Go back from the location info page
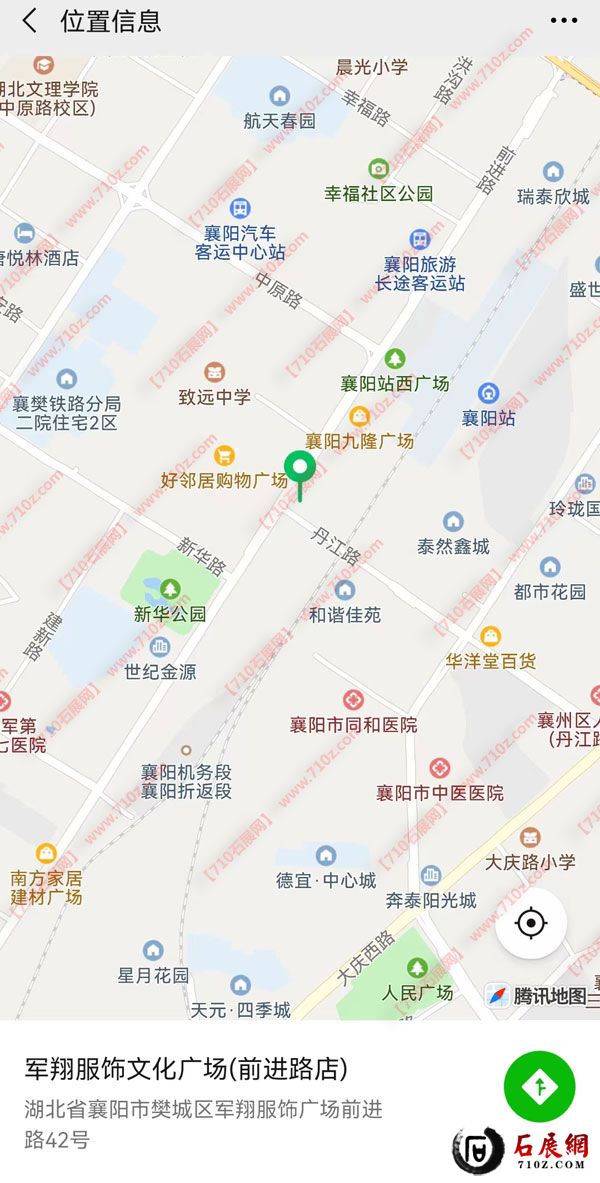This screenshot has width=600, height=1183. 30,21
